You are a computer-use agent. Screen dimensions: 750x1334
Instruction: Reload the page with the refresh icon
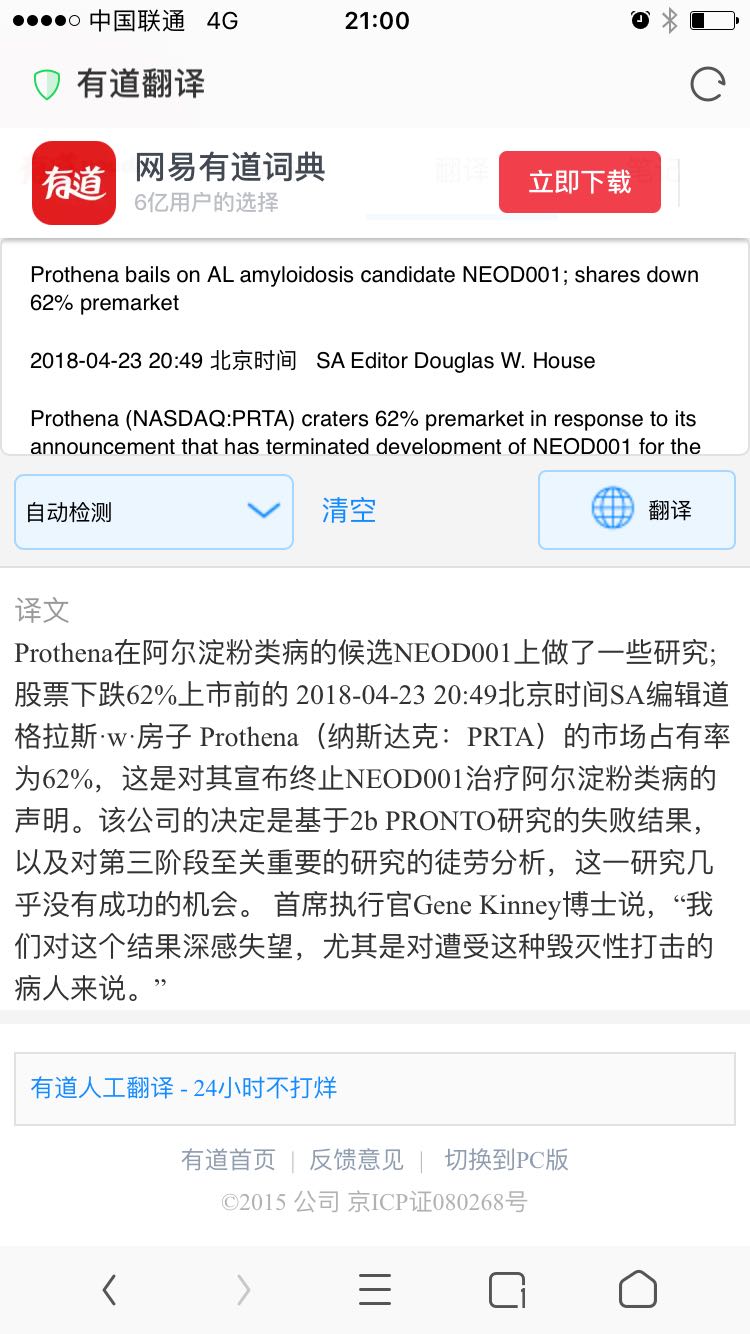707,85
